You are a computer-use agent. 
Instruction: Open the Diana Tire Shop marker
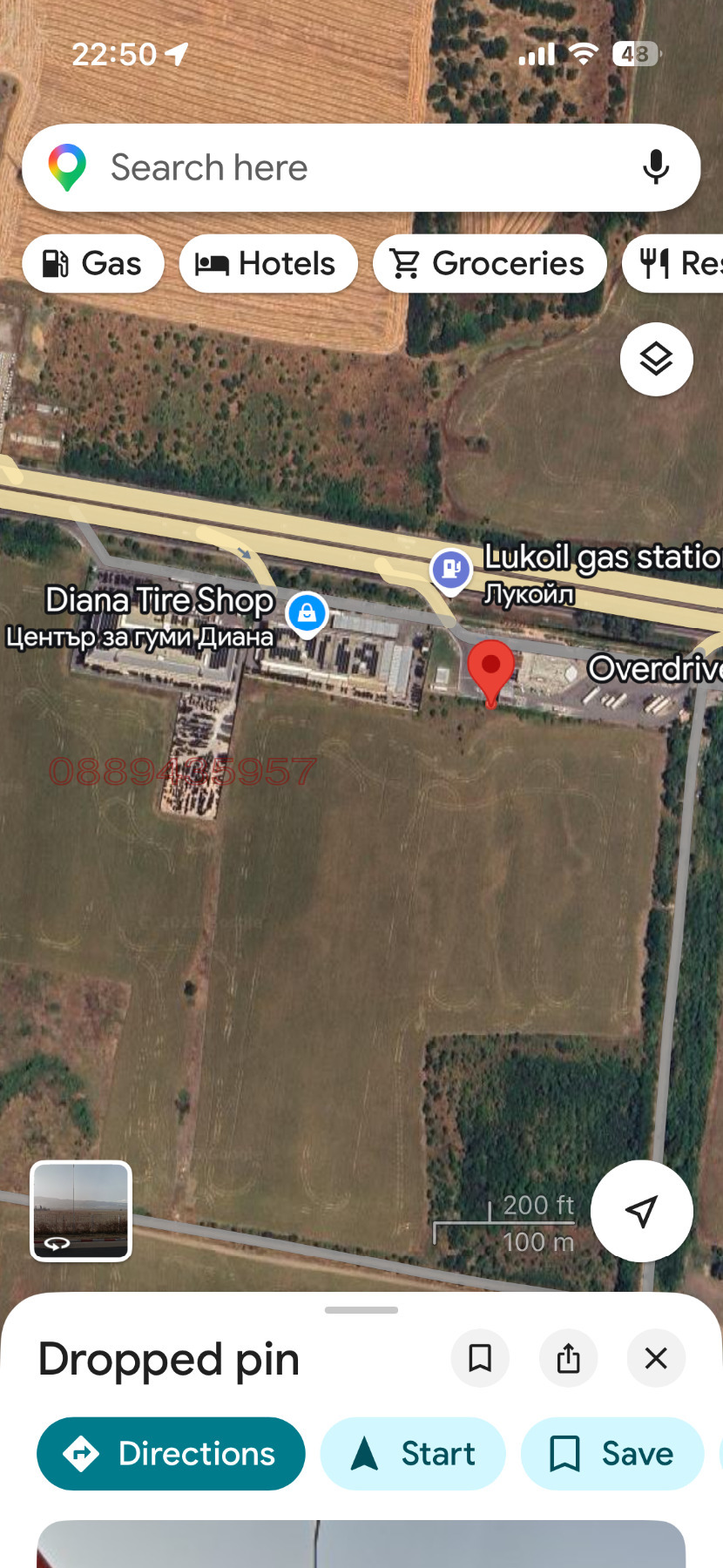[x=307, y=613]
